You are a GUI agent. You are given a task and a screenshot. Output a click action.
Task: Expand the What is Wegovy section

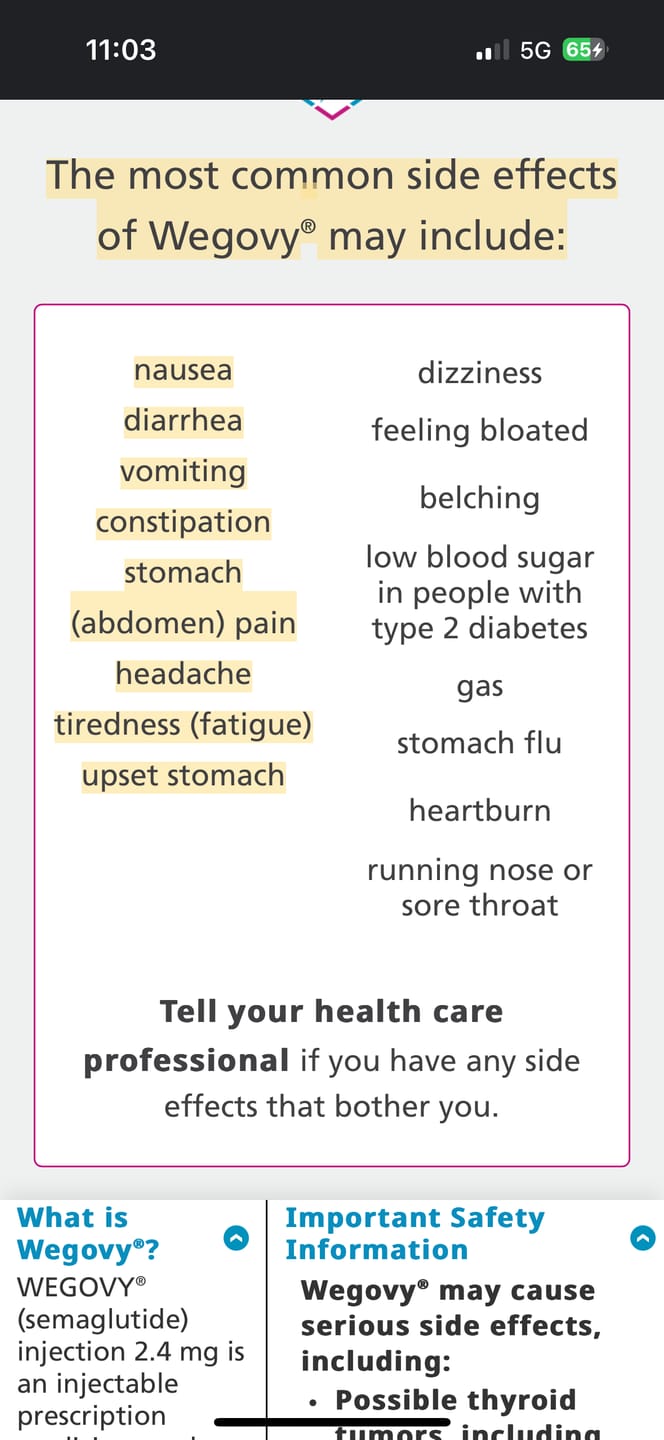236,1238
